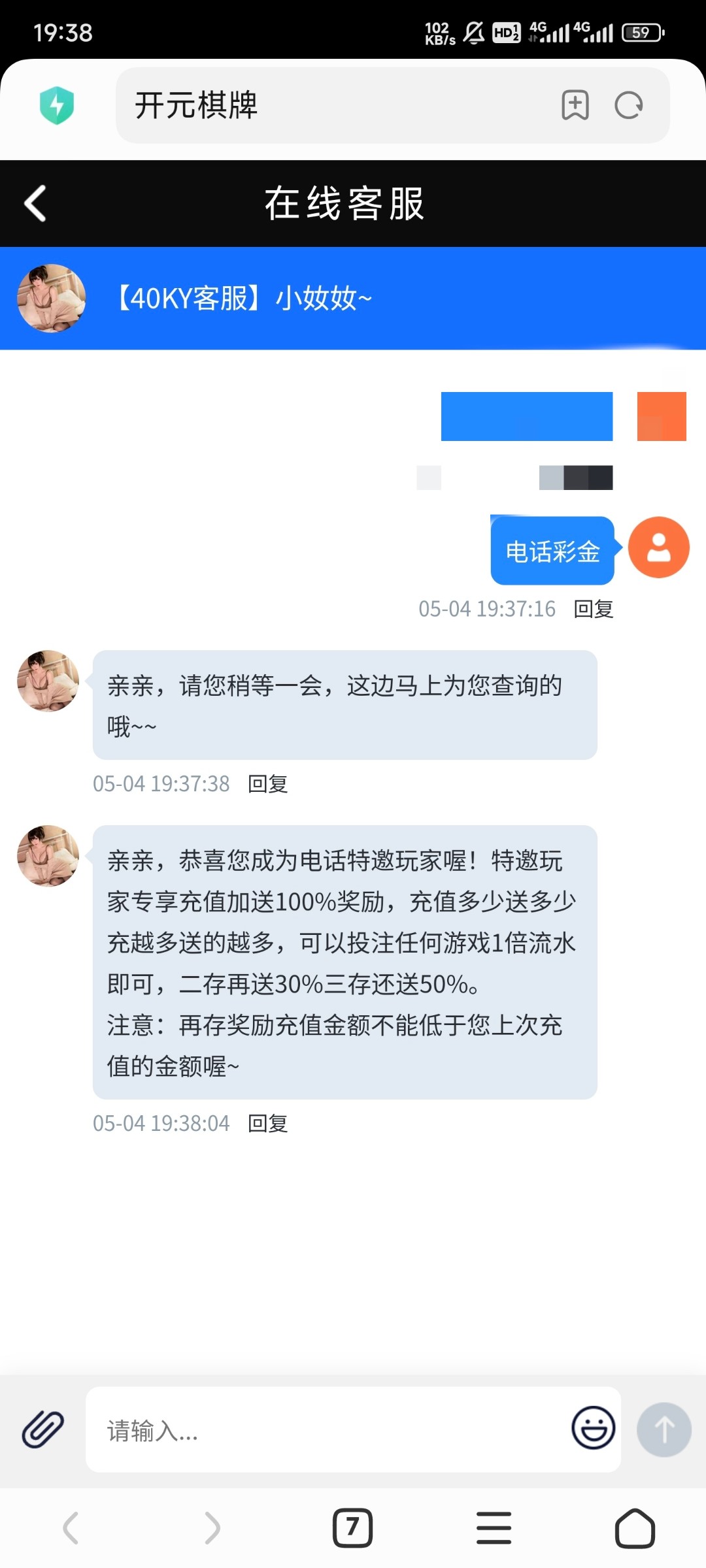The image size is (706, 1568).
Task: Open the emoji picker
Action: (594, 1428)
